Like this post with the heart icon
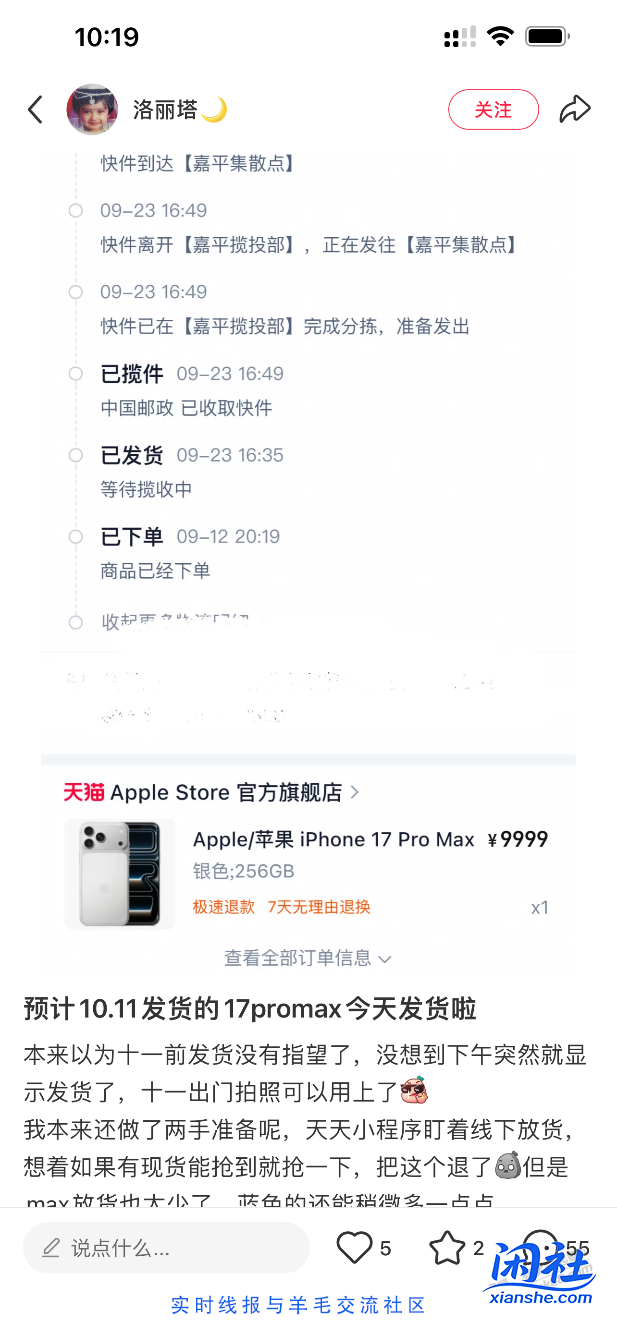Screen dimensions: 617x1334 click(354, 1248)
